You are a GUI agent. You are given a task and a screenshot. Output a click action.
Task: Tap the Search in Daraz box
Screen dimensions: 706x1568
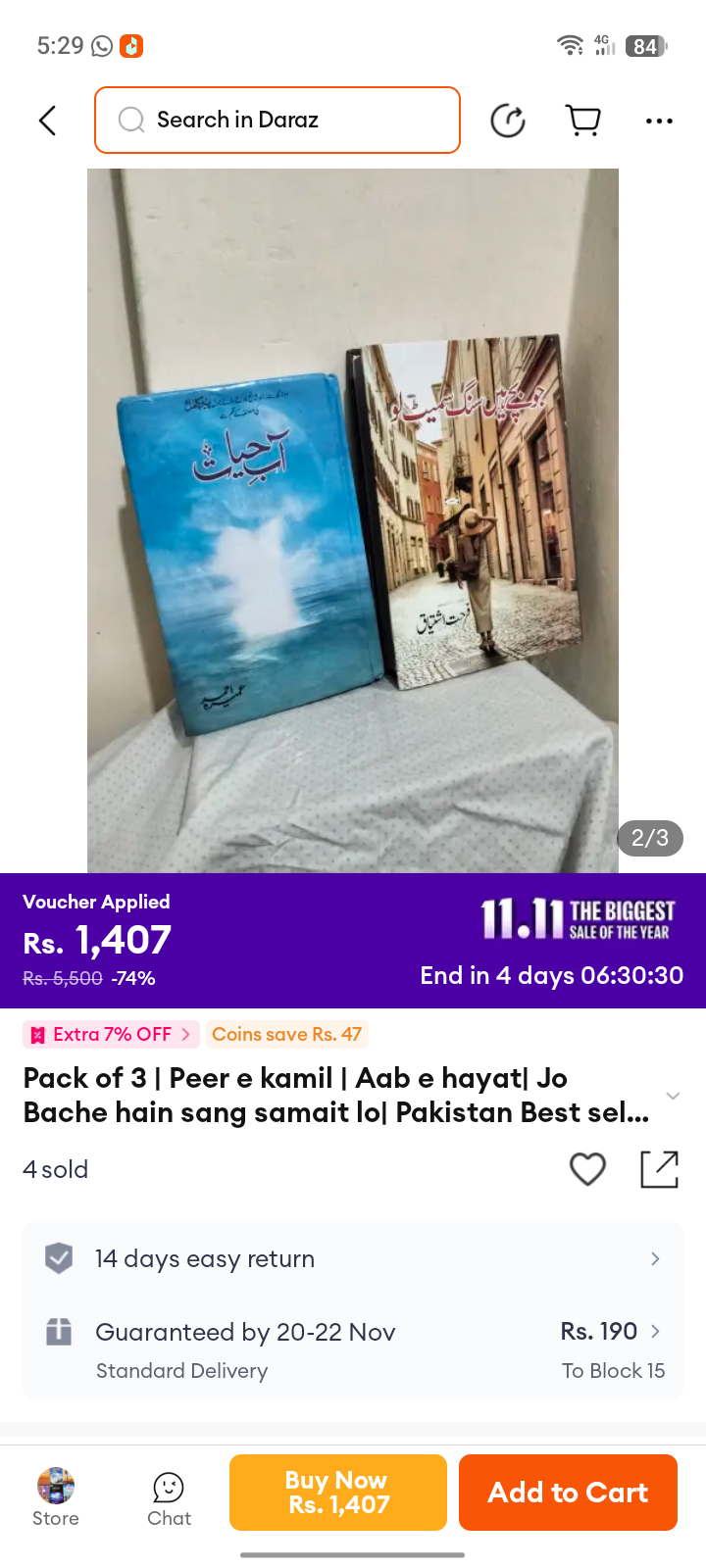tap(277, 121)
